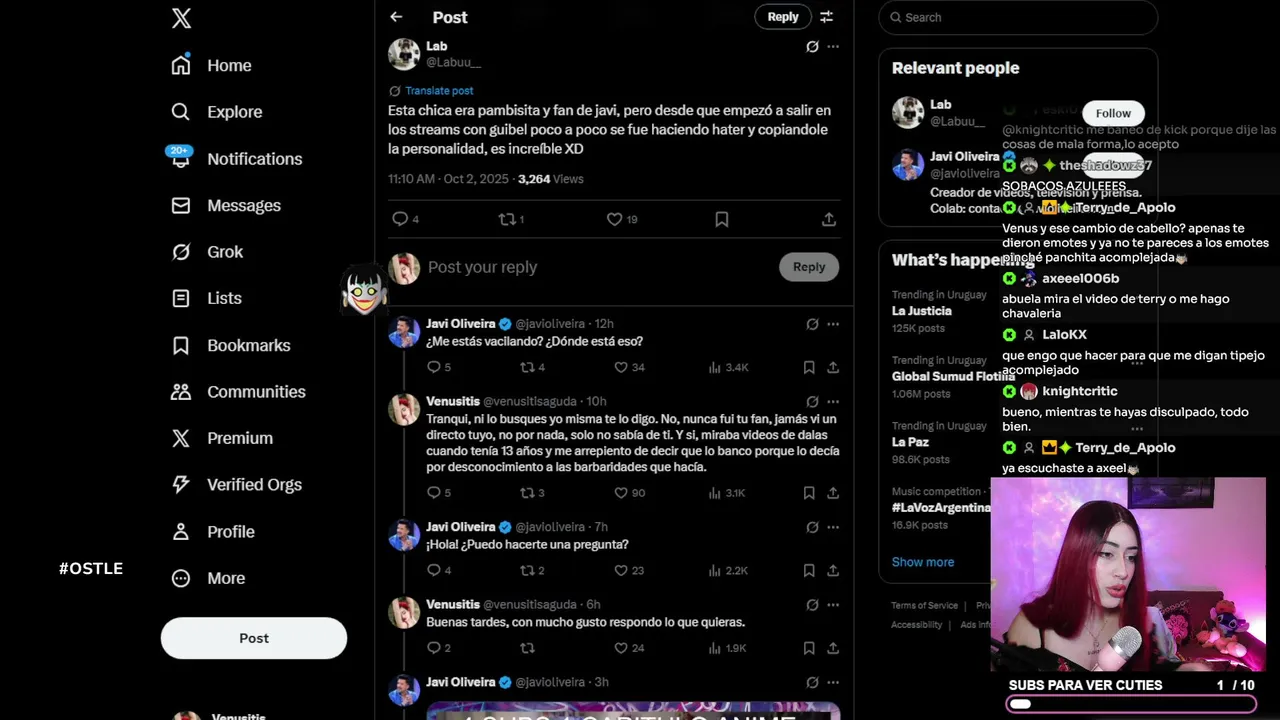Tap the Reply button in the top bar
The height and width of the screenshot is (720, 1280).
coord(782,17)
